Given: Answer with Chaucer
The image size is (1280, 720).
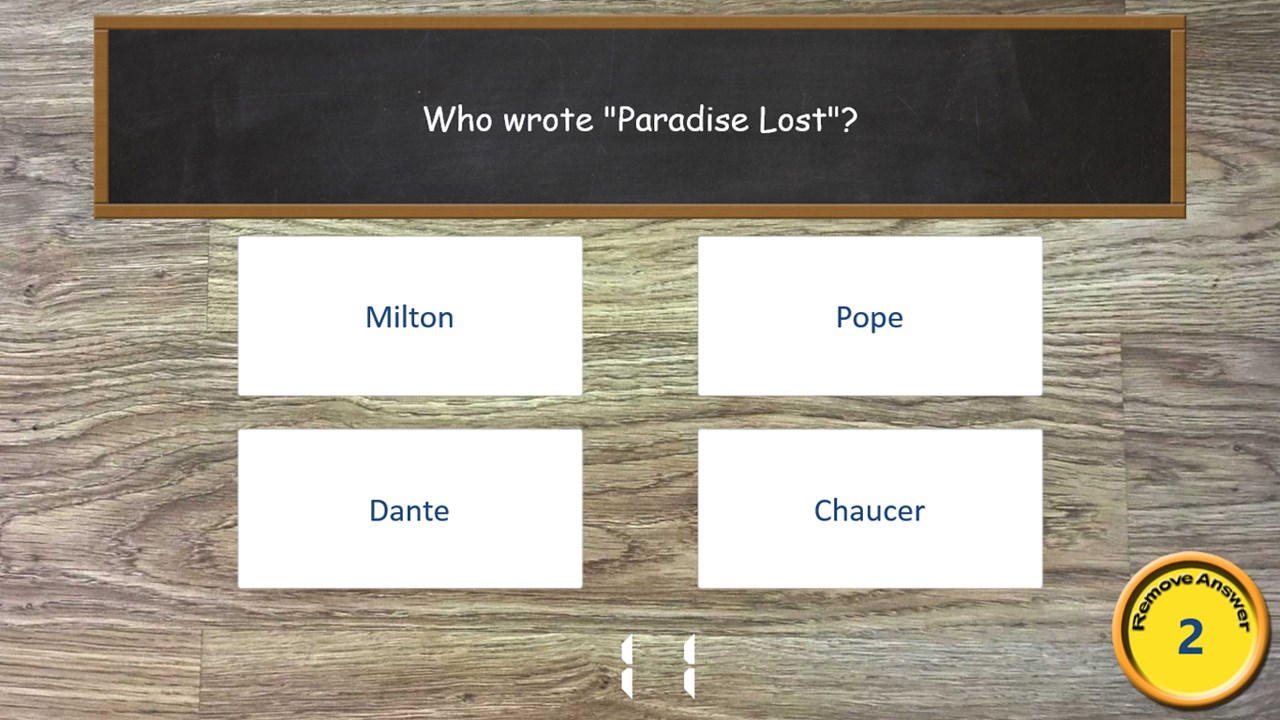Looking at the screenshot, I should click(869, 509).
